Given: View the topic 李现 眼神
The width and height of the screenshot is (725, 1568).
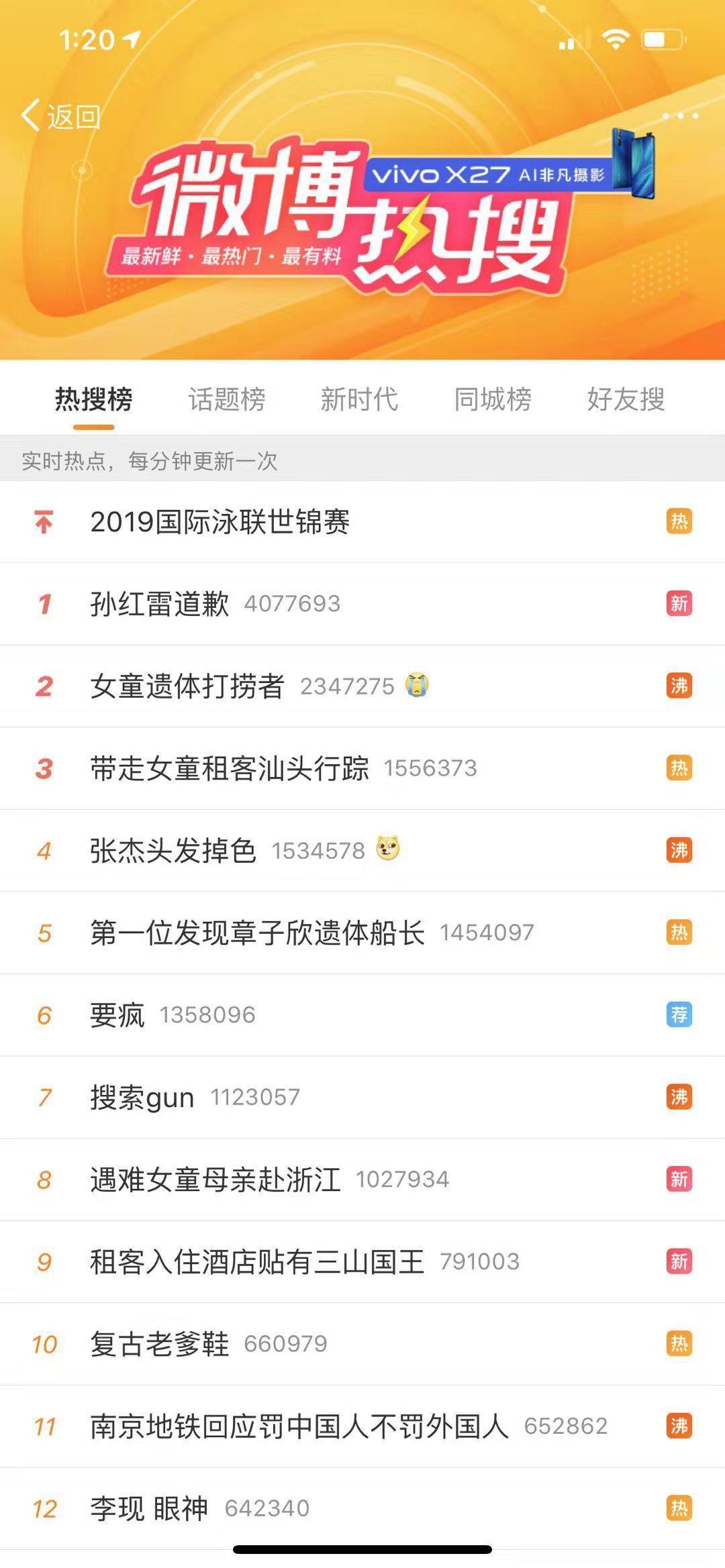Looking at the screenshot, I should (x=149, y=1508).
